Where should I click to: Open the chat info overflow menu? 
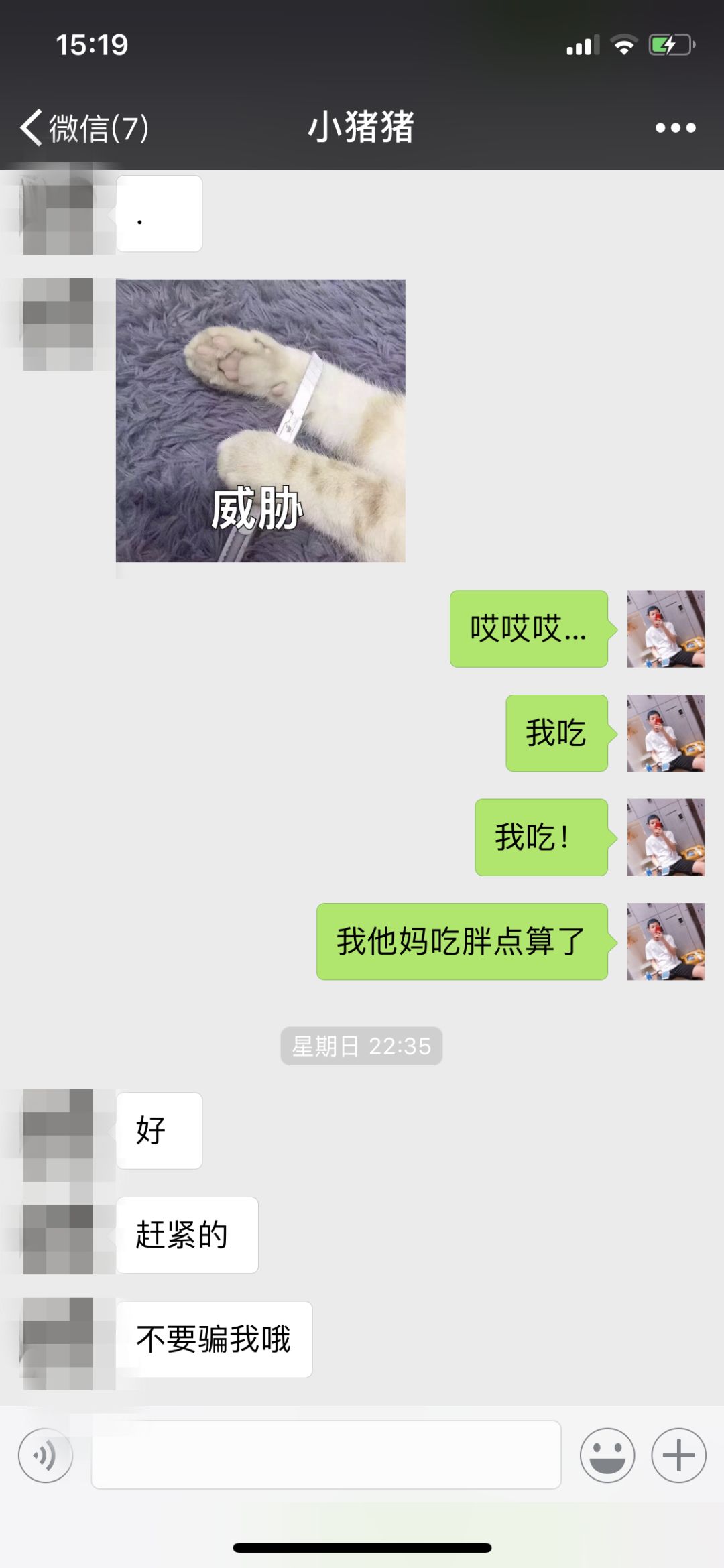675,127
